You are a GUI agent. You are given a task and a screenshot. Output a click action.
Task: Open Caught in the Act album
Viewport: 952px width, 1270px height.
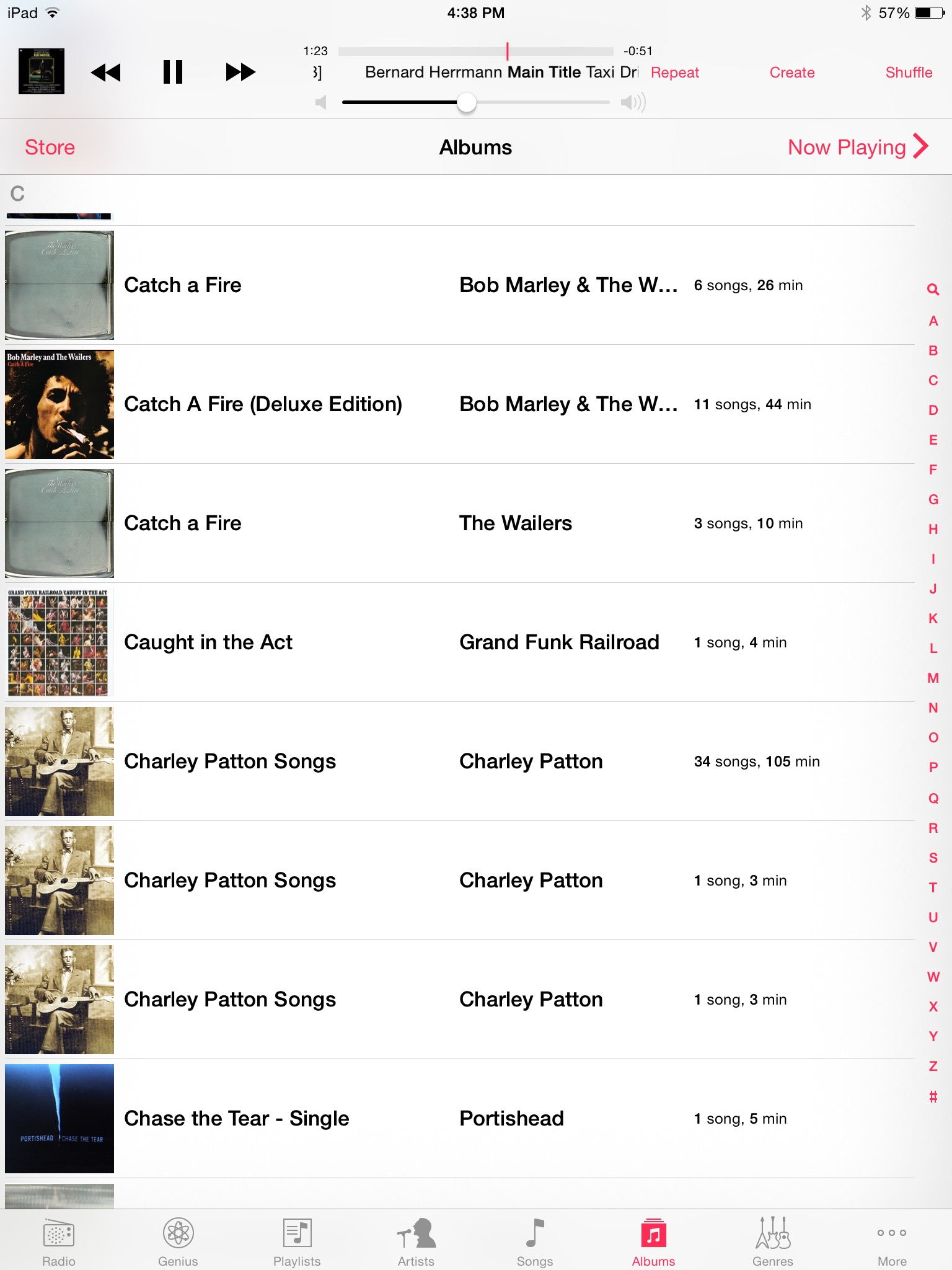[208, 642]
